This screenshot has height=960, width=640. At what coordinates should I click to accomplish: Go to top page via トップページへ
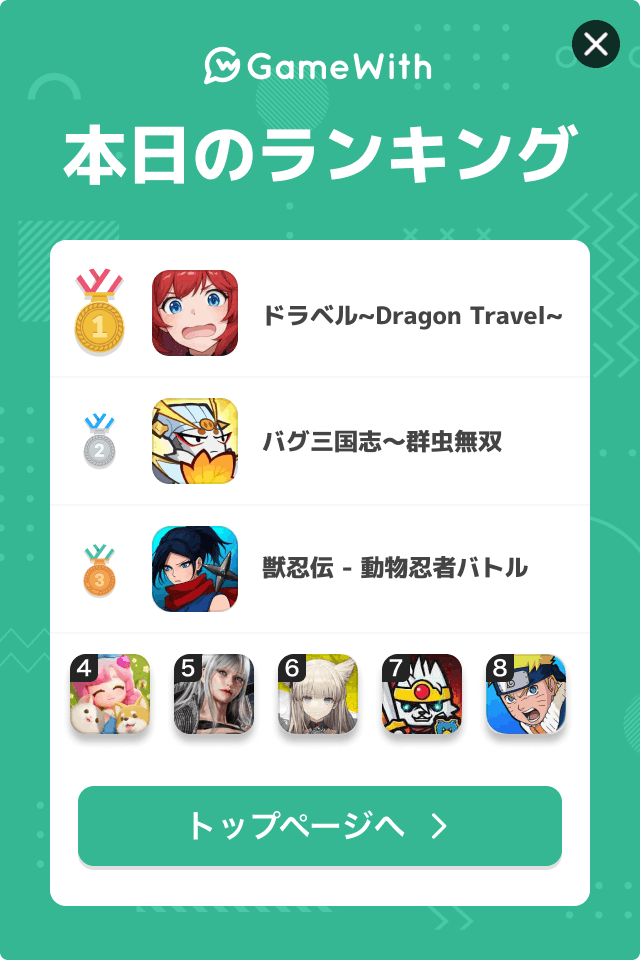[x=320, y=826]
